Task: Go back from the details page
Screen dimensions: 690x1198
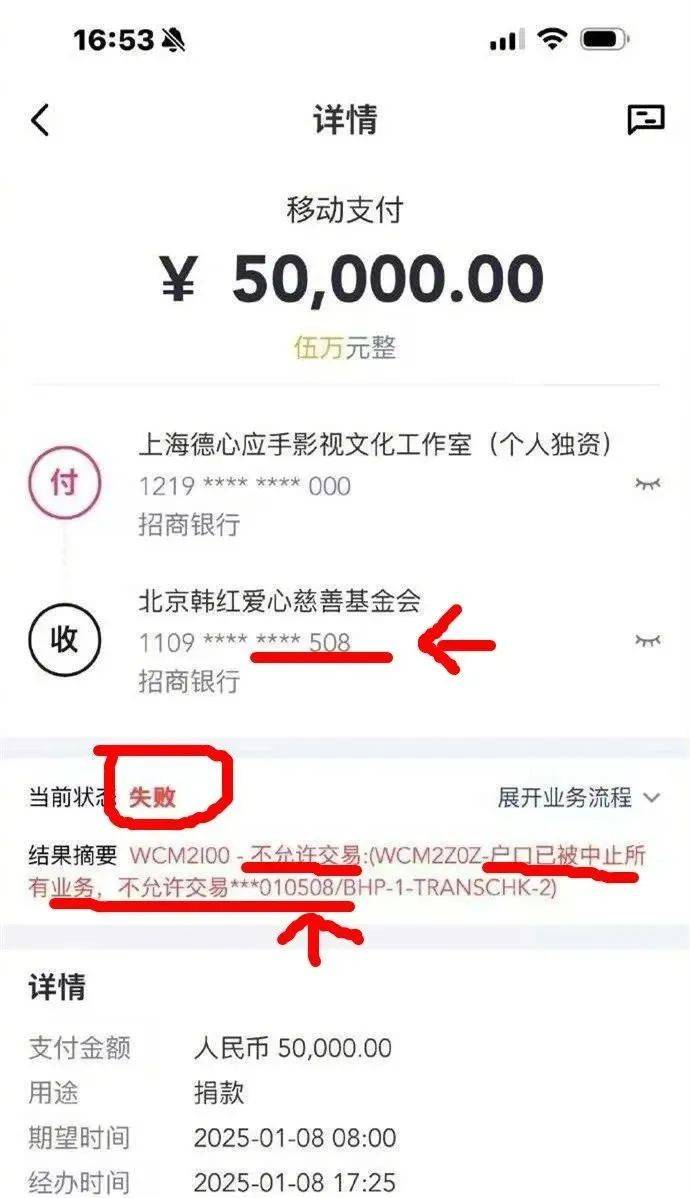Action: coord(40,120)
